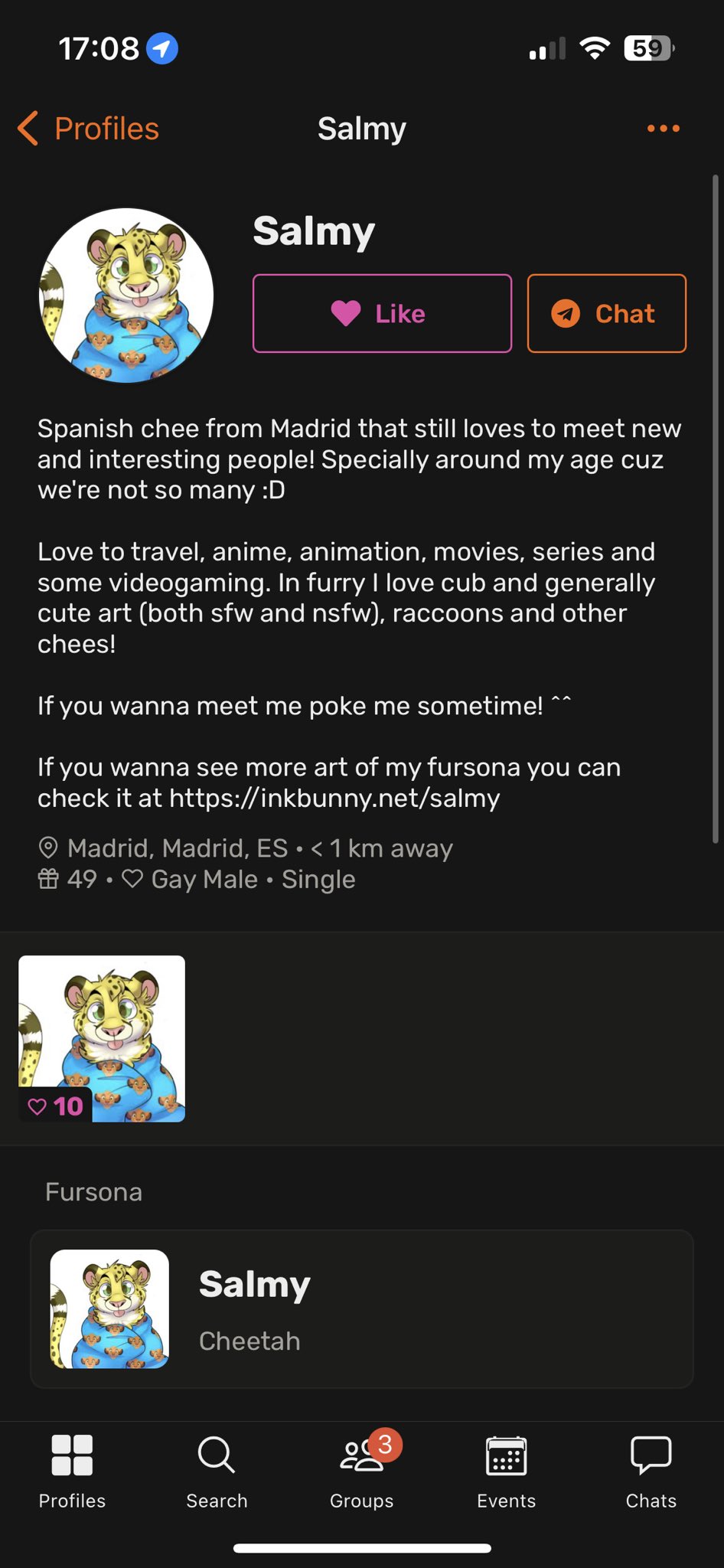Image resolution: width=724 pixels, height=1568 pixels.
Task: Switch to the Search tab
Action: 217,1472
